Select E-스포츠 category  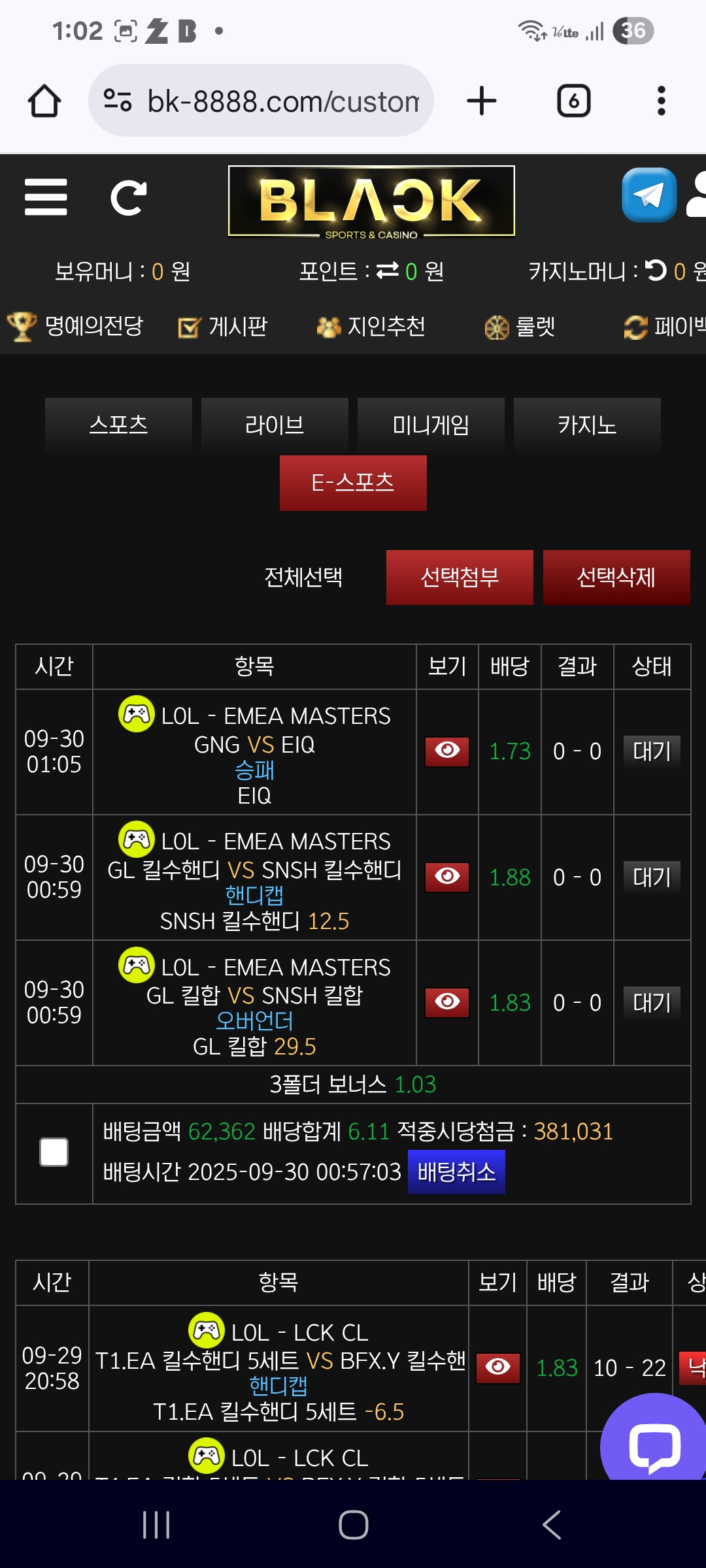tap(353, 483)
